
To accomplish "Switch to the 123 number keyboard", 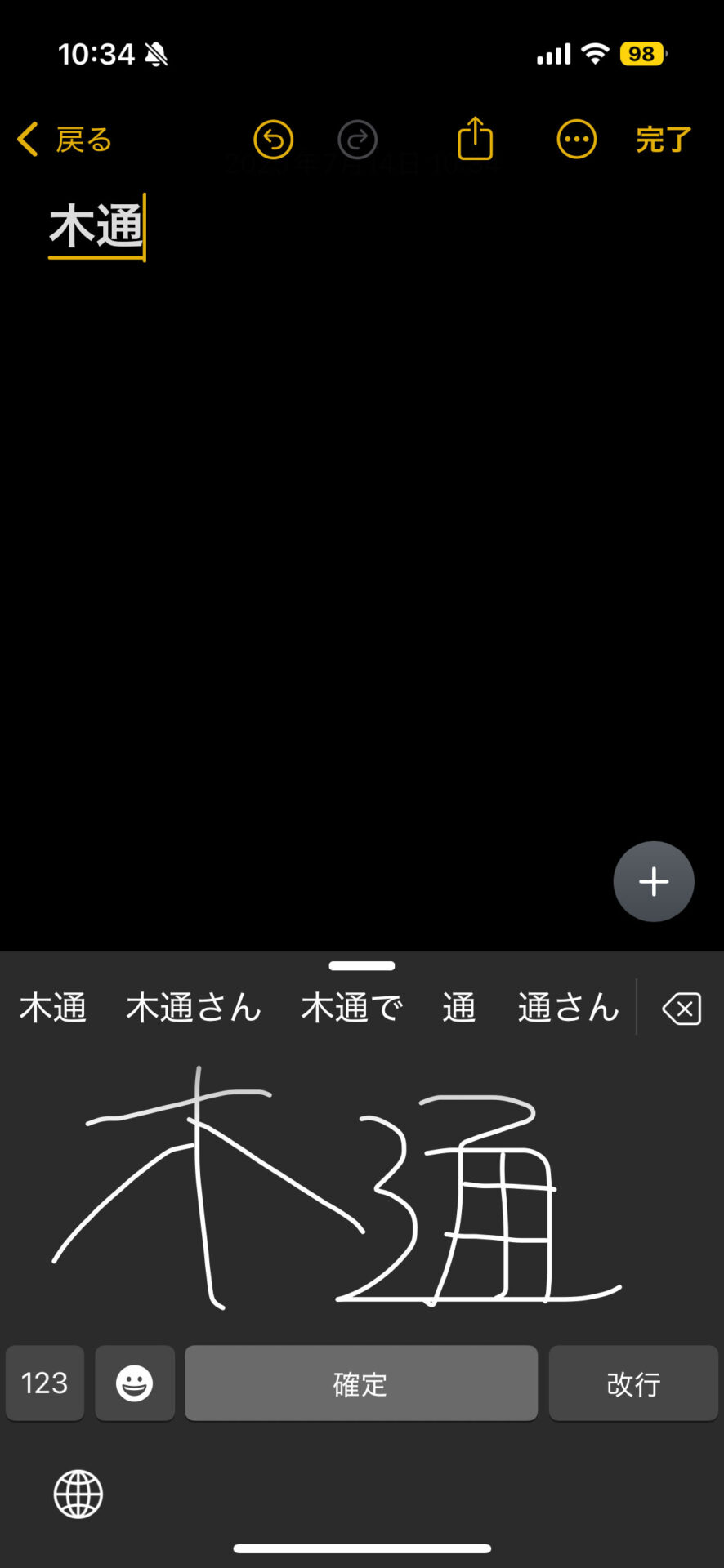I will pos(45,1383).
